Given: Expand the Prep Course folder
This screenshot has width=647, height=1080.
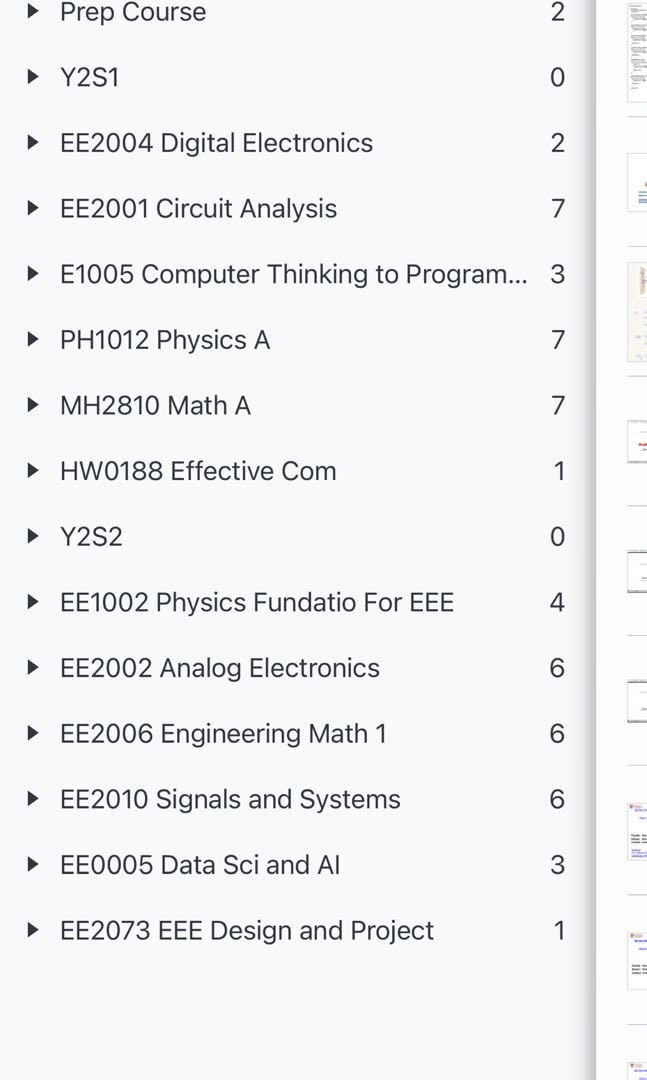Looking at the screenshot, I should [33, 12].
